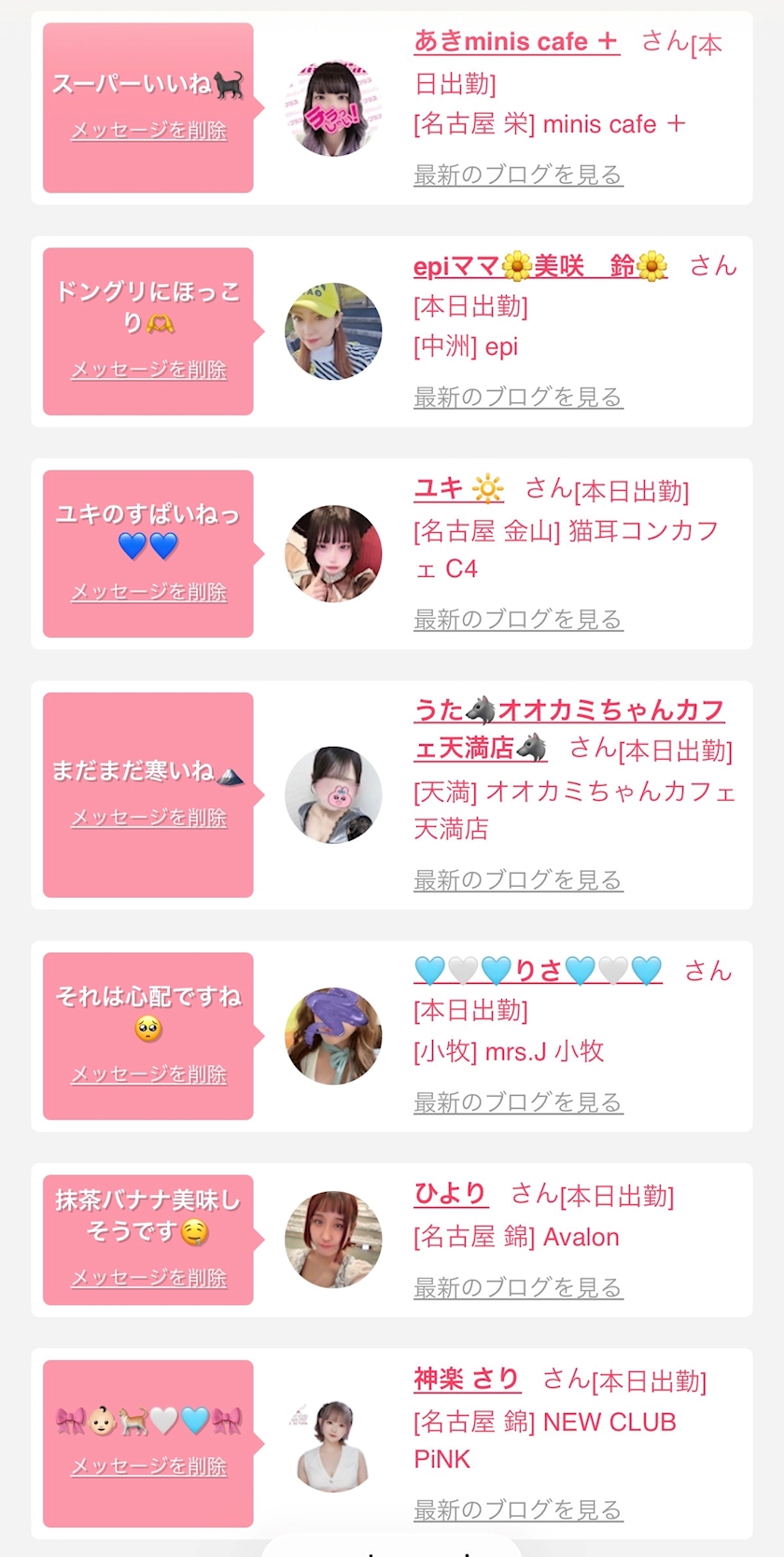Delete the それは心配ですね message
Viewport: 784px width, 1557px height.
pyautogui.click(x=149, y=1074)
